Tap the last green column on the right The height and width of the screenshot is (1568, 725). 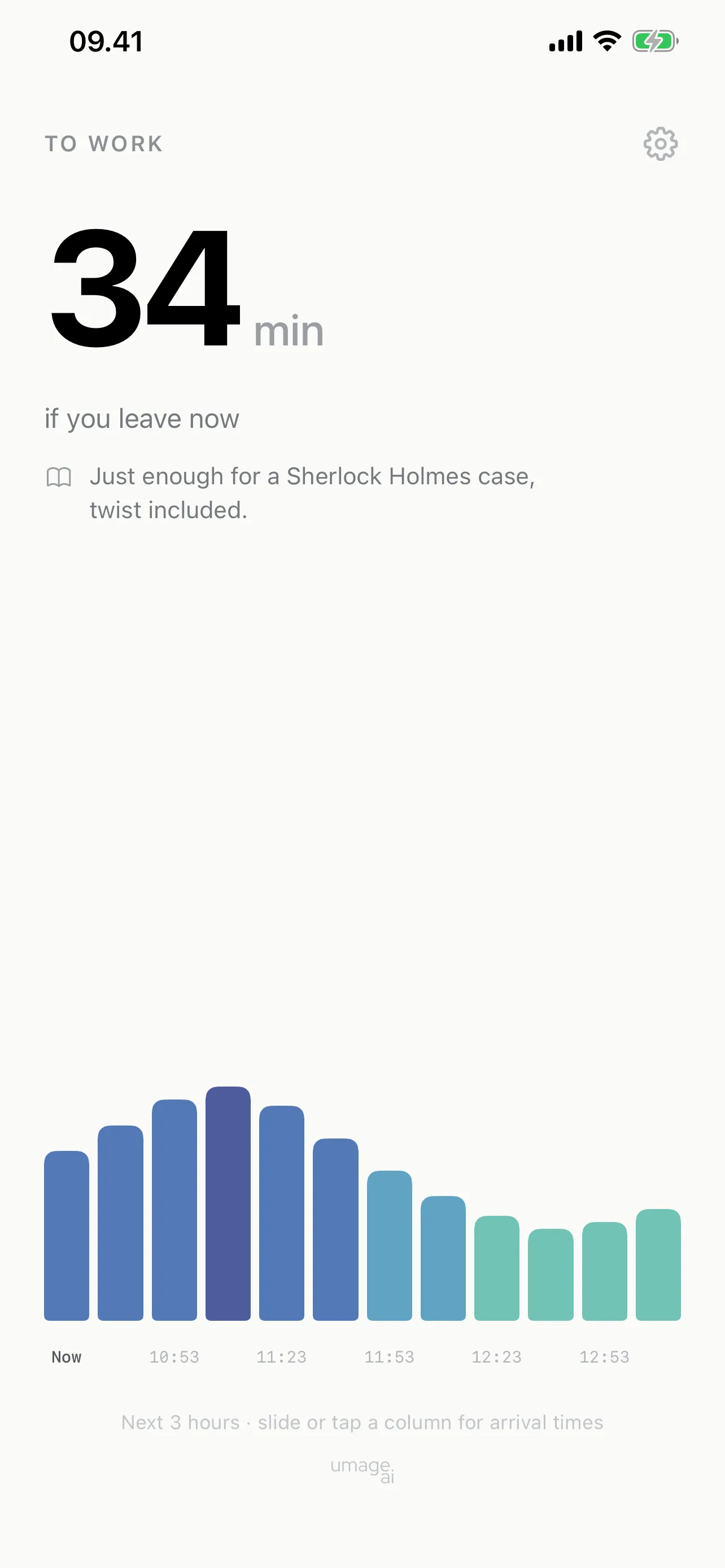click(658, 1265)
